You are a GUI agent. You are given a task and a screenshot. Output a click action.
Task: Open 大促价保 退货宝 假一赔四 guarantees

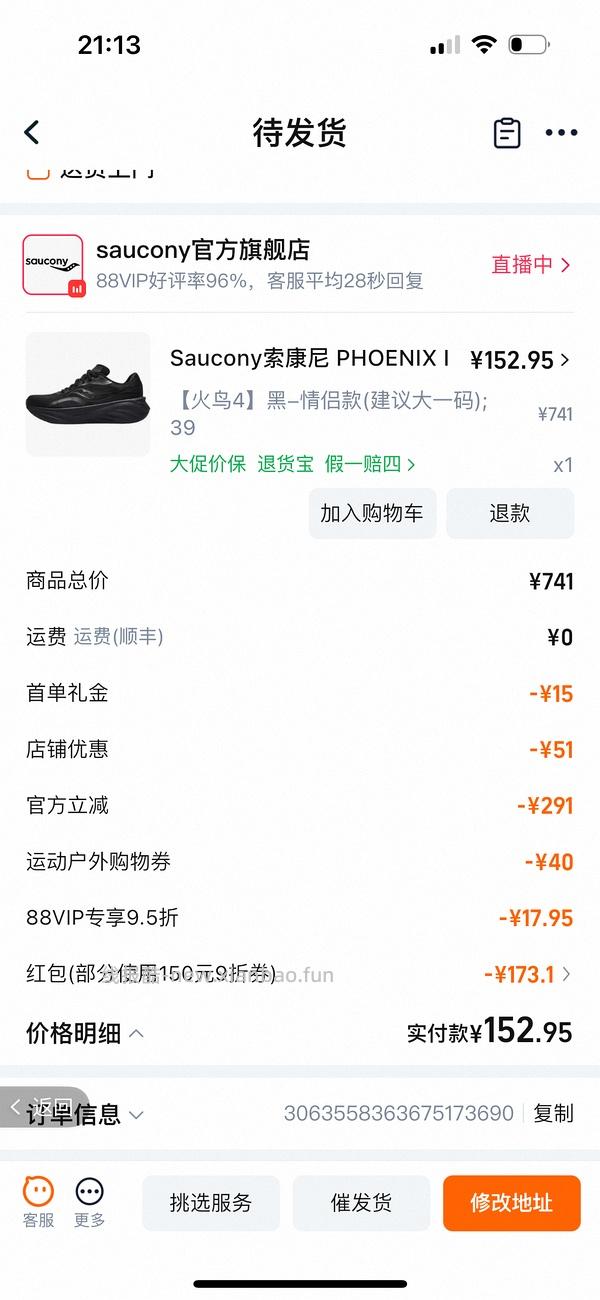292,464
